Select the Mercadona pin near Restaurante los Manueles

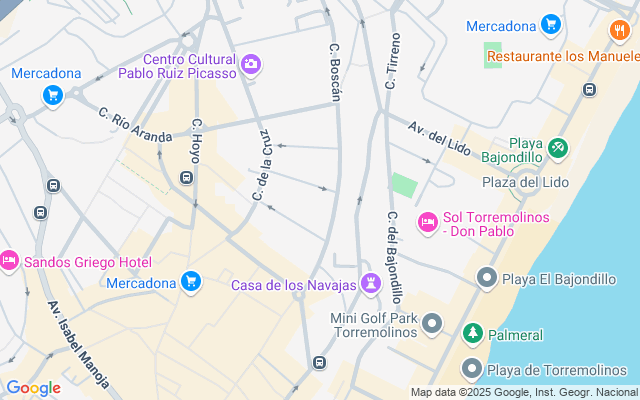tap(551, 24)
